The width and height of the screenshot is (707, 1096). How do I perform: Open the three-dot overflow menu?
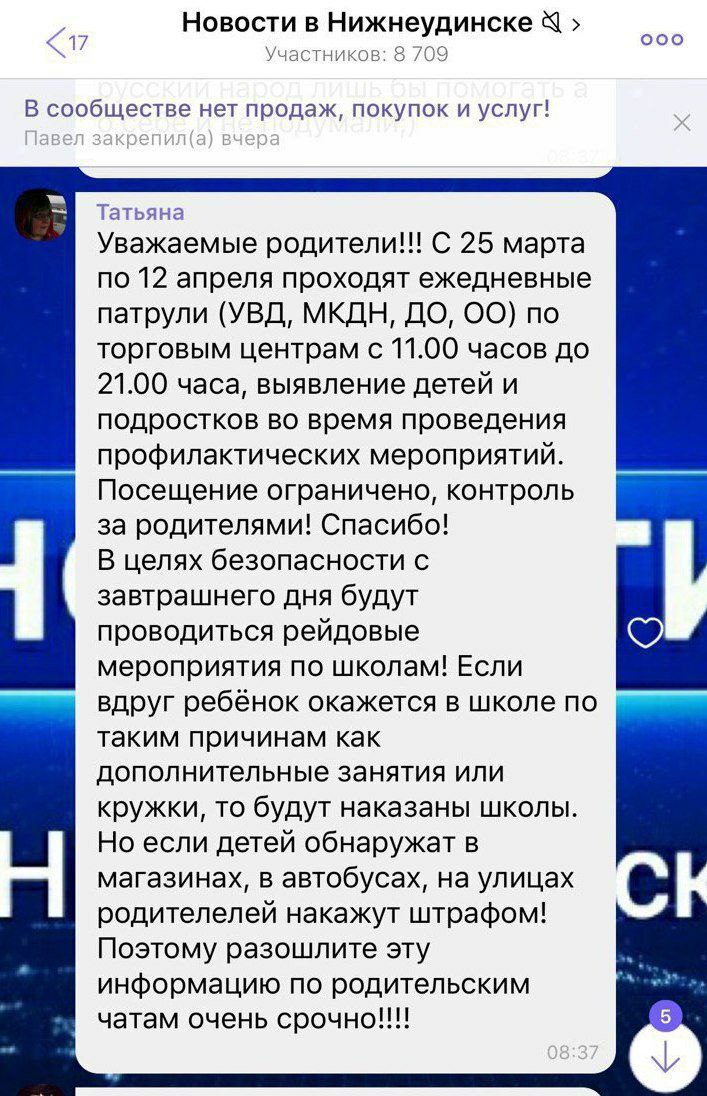[x=662, y=39]
